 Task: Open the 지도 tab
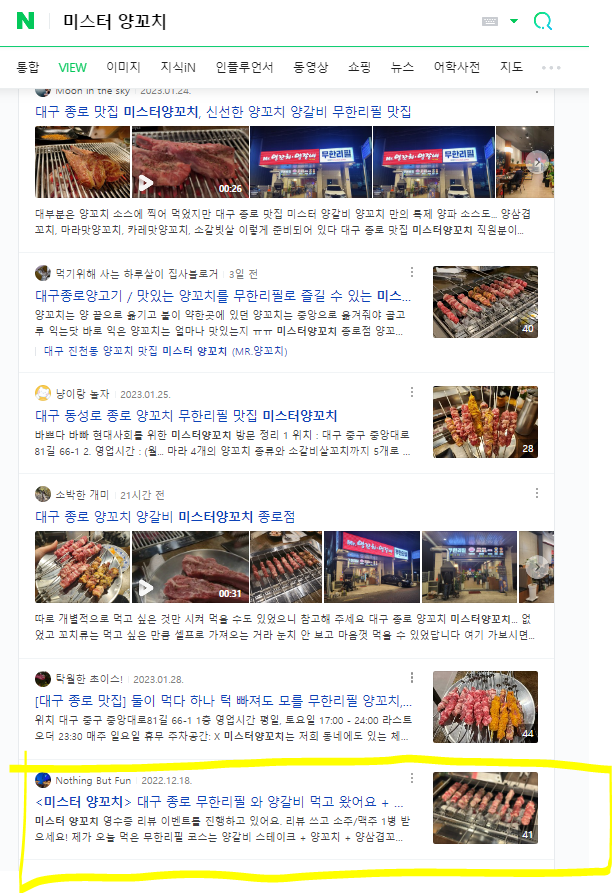pos(511,67)
